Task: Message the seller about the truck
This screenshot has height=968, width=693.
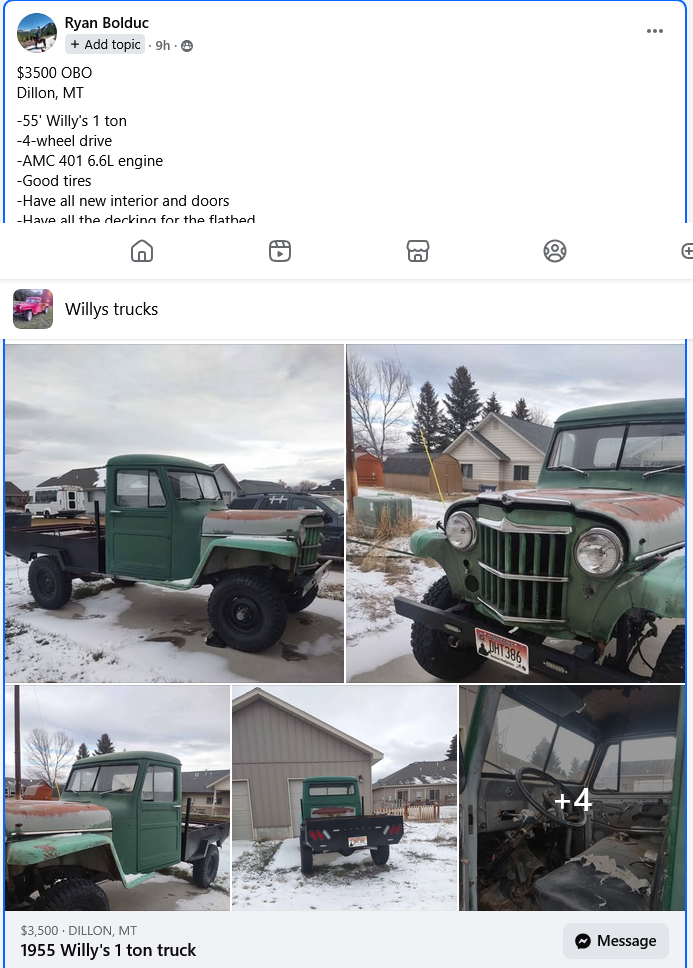Action: [616, 940]
